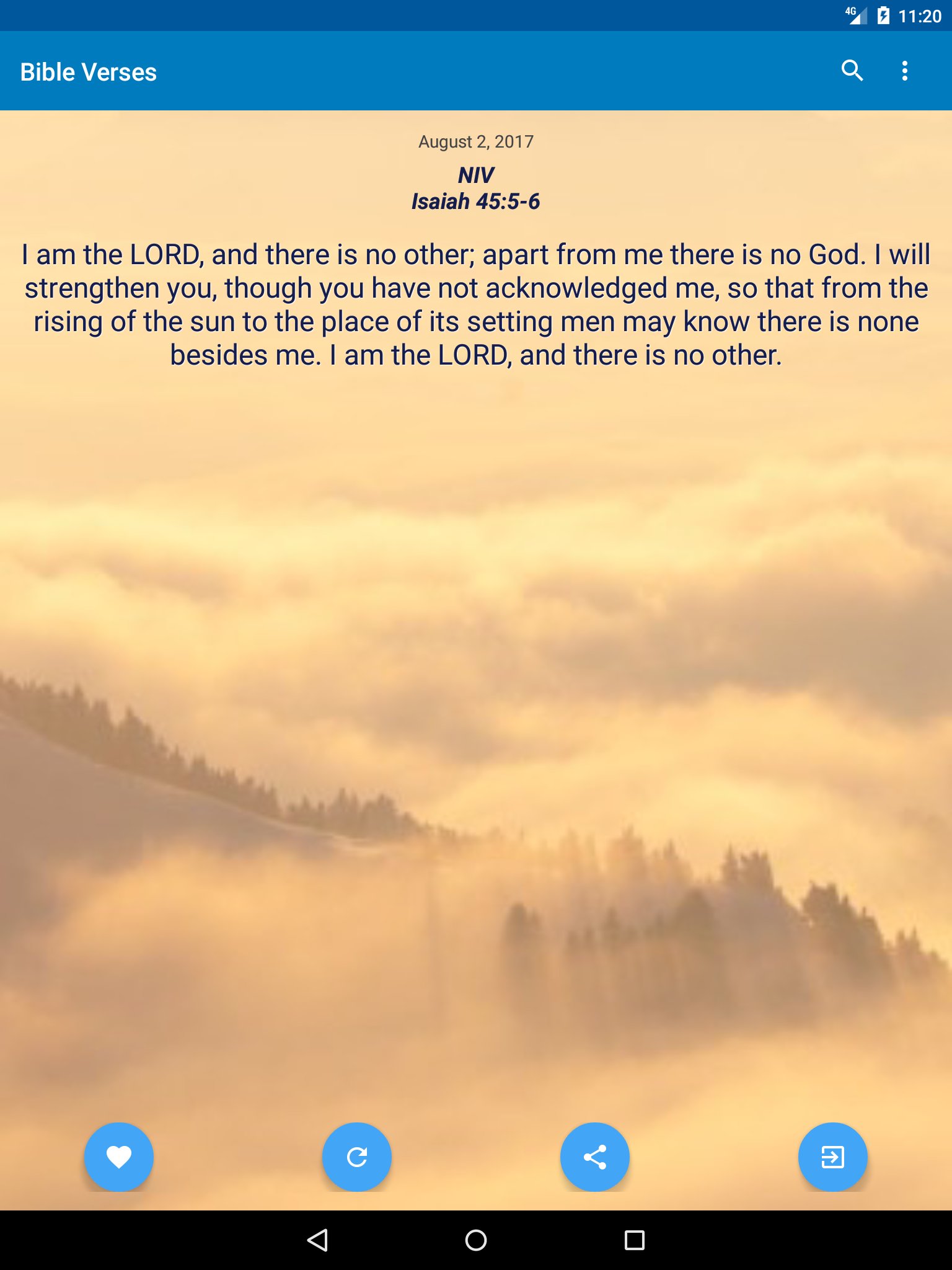Select the Bible Verses title

87,71
